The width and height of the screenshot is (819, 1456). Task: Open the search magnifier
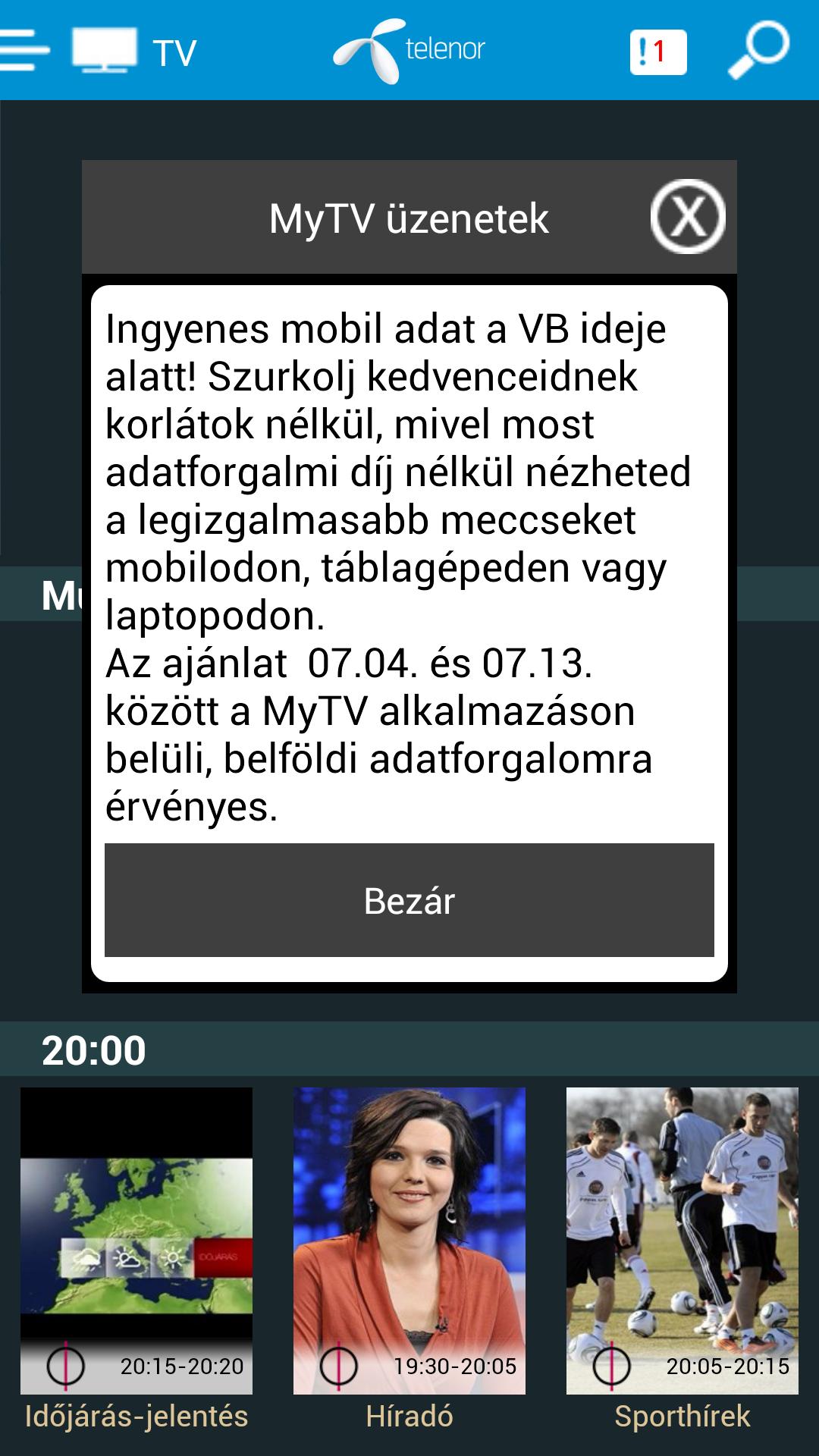758,50
